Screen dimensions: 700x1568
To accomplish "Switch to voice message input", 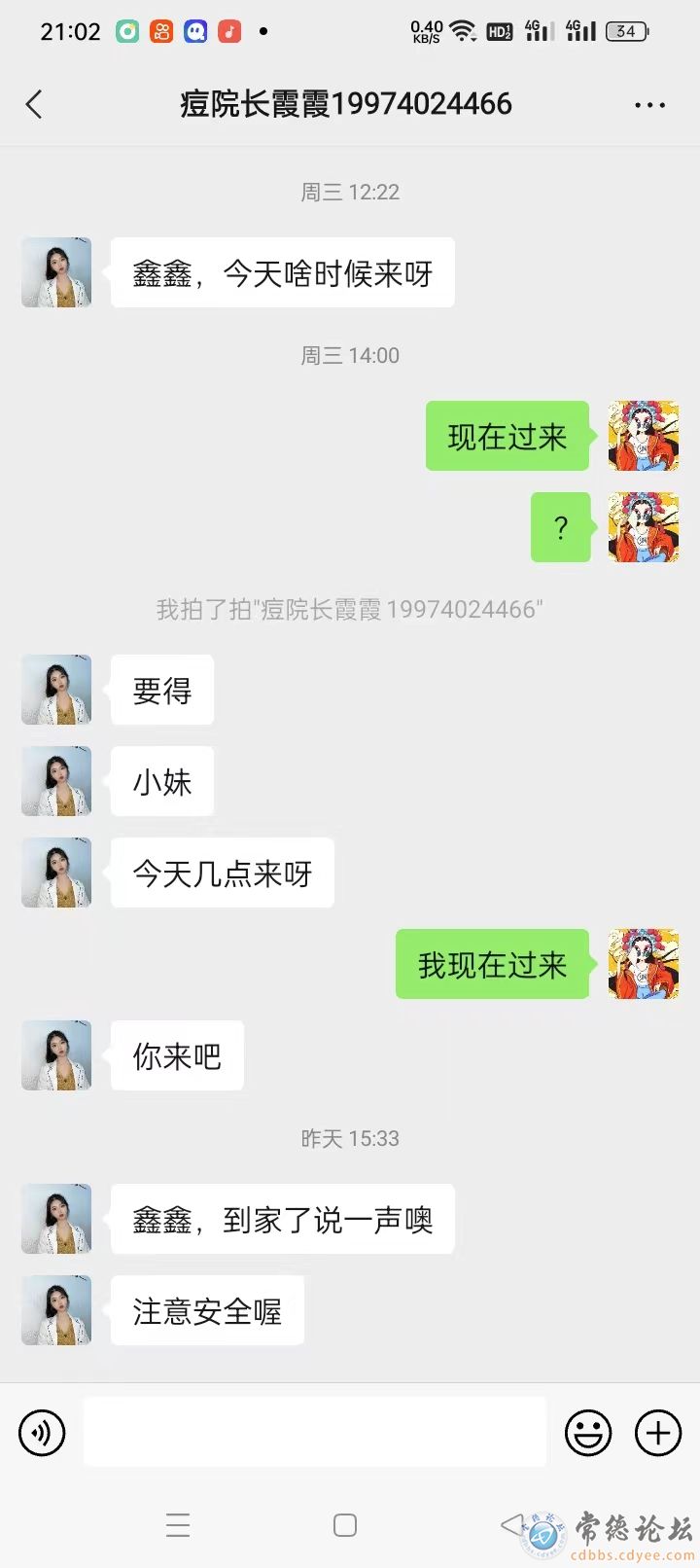I will [42, 1433].
